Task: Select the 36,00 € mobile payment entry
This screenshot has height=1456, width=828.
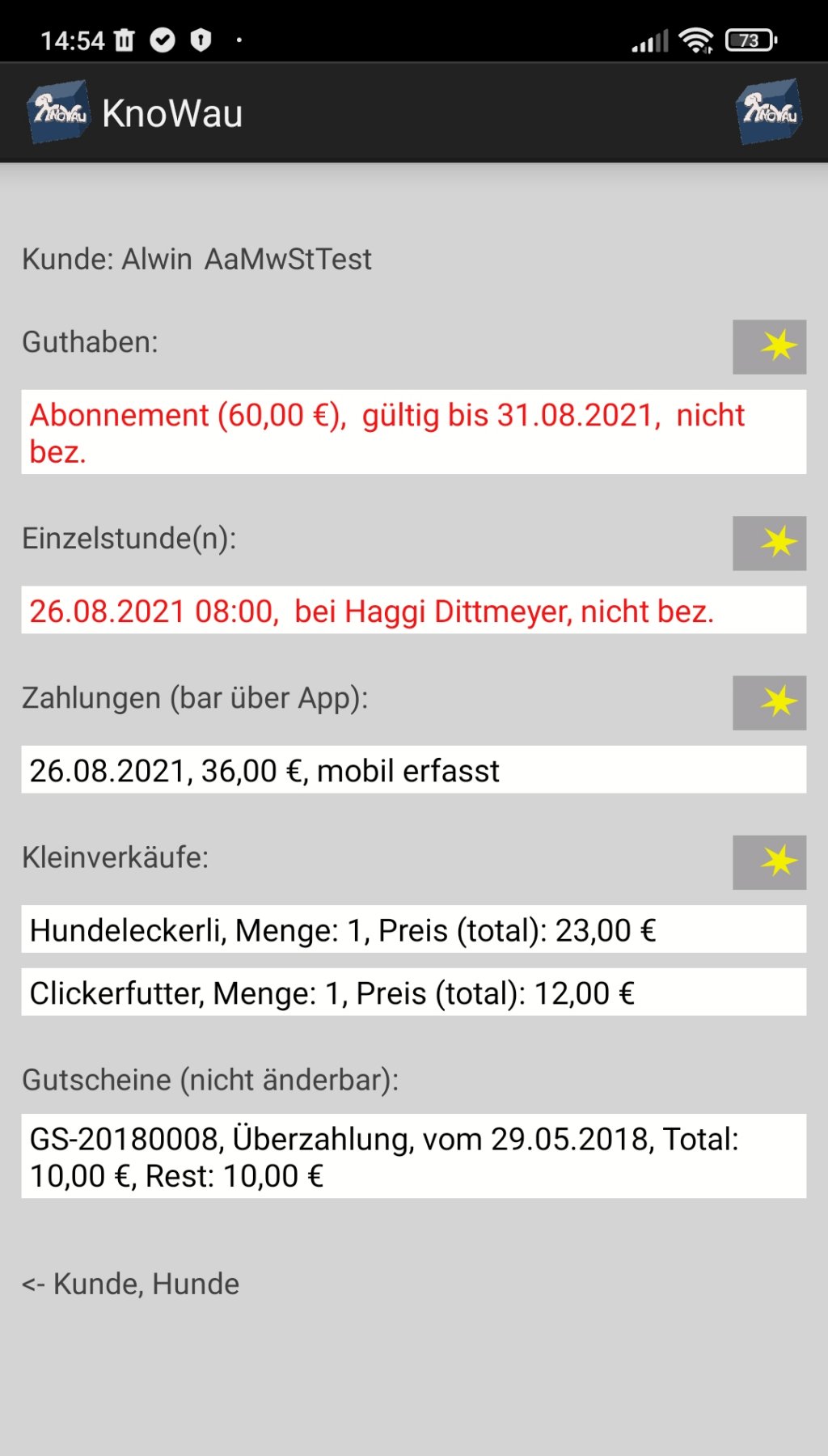Action: [x=413, y=770]
